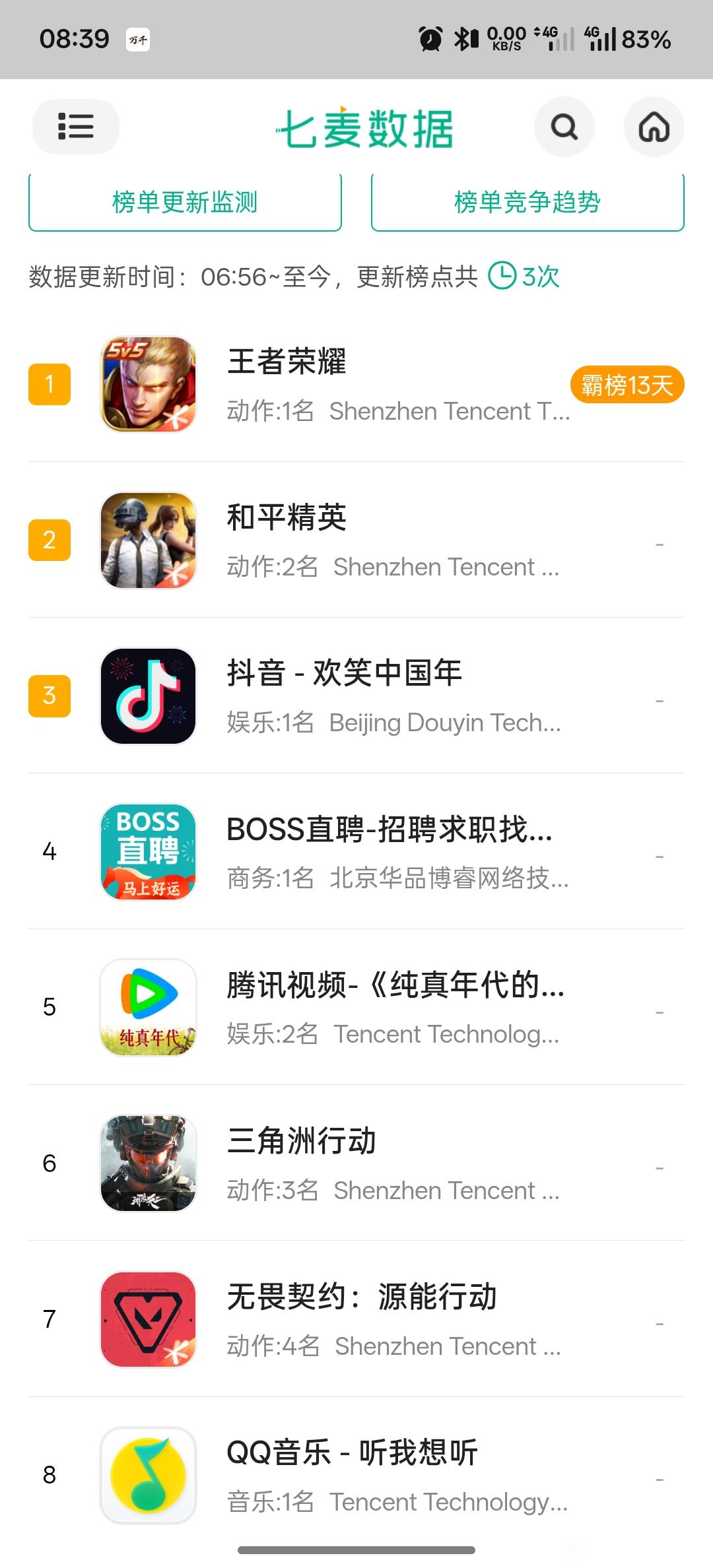View the 3次 update history
This screenshot has width=713, height=1568.
tap(524, 277)
